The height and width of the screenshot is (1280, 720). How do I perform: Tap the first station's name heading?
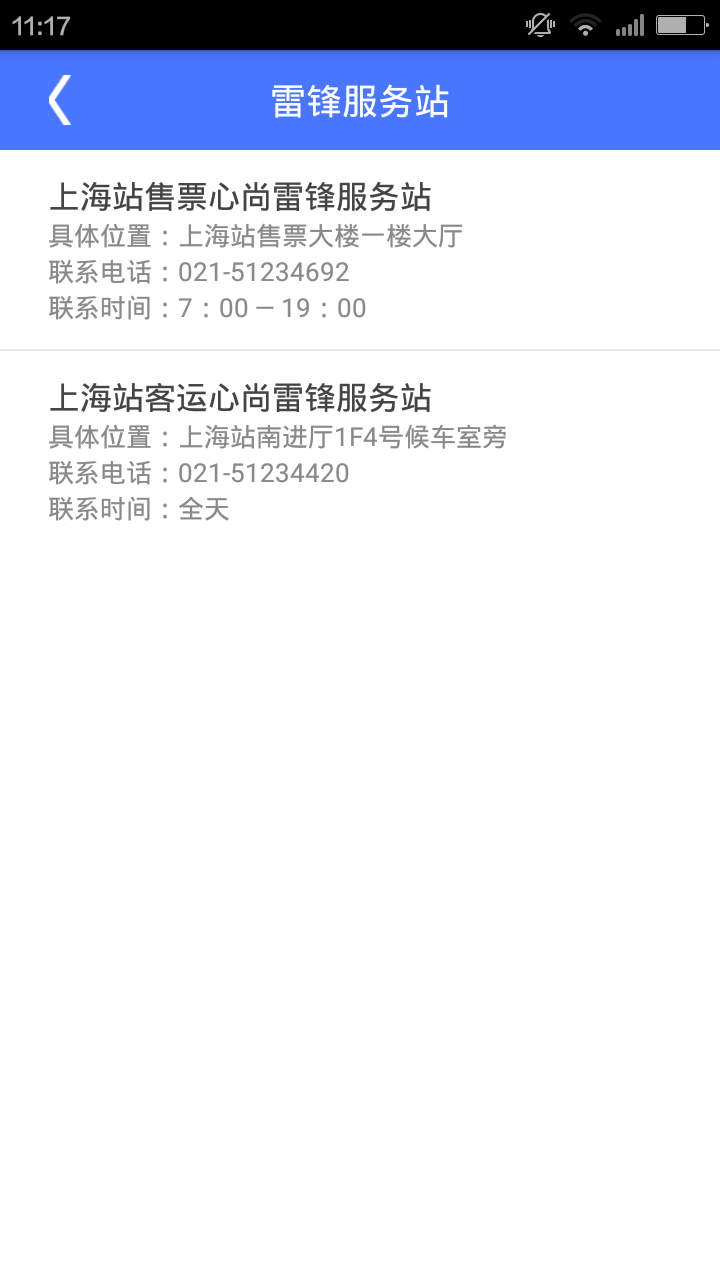tap(240, 197)
